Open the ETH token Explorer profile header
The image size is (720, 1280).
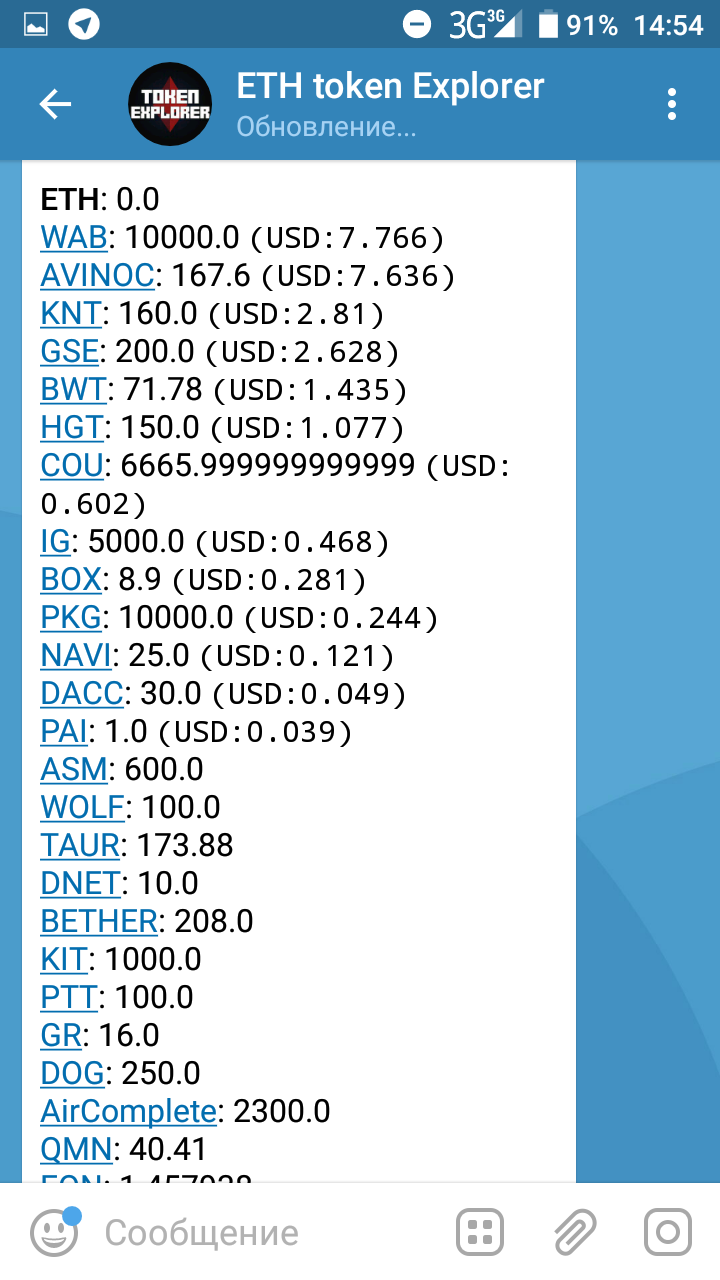(x=390, y=104)
